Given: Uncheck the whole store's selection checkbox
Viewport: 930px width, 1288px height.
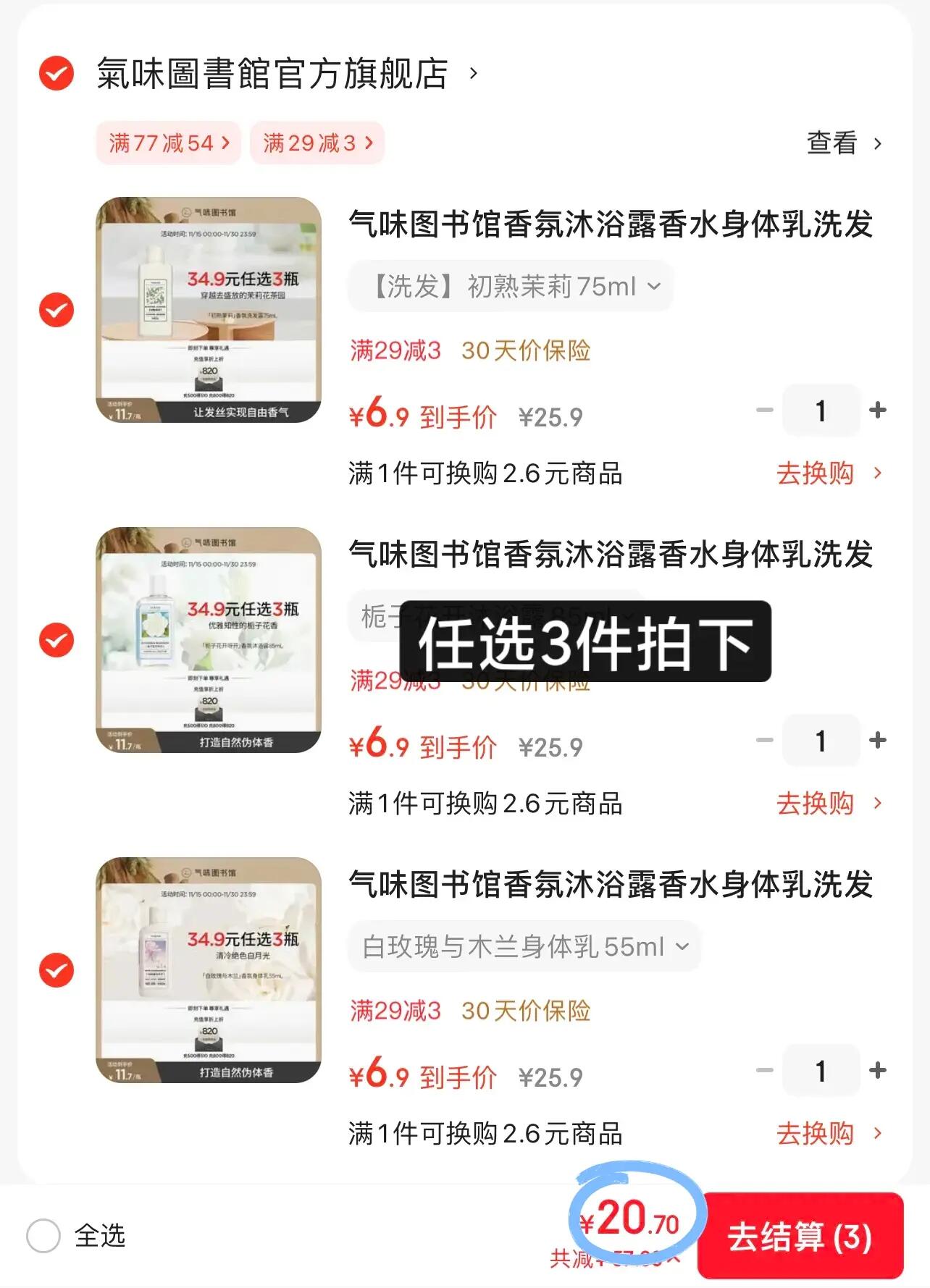Looking at the screenshot, I should click(56, 73).
